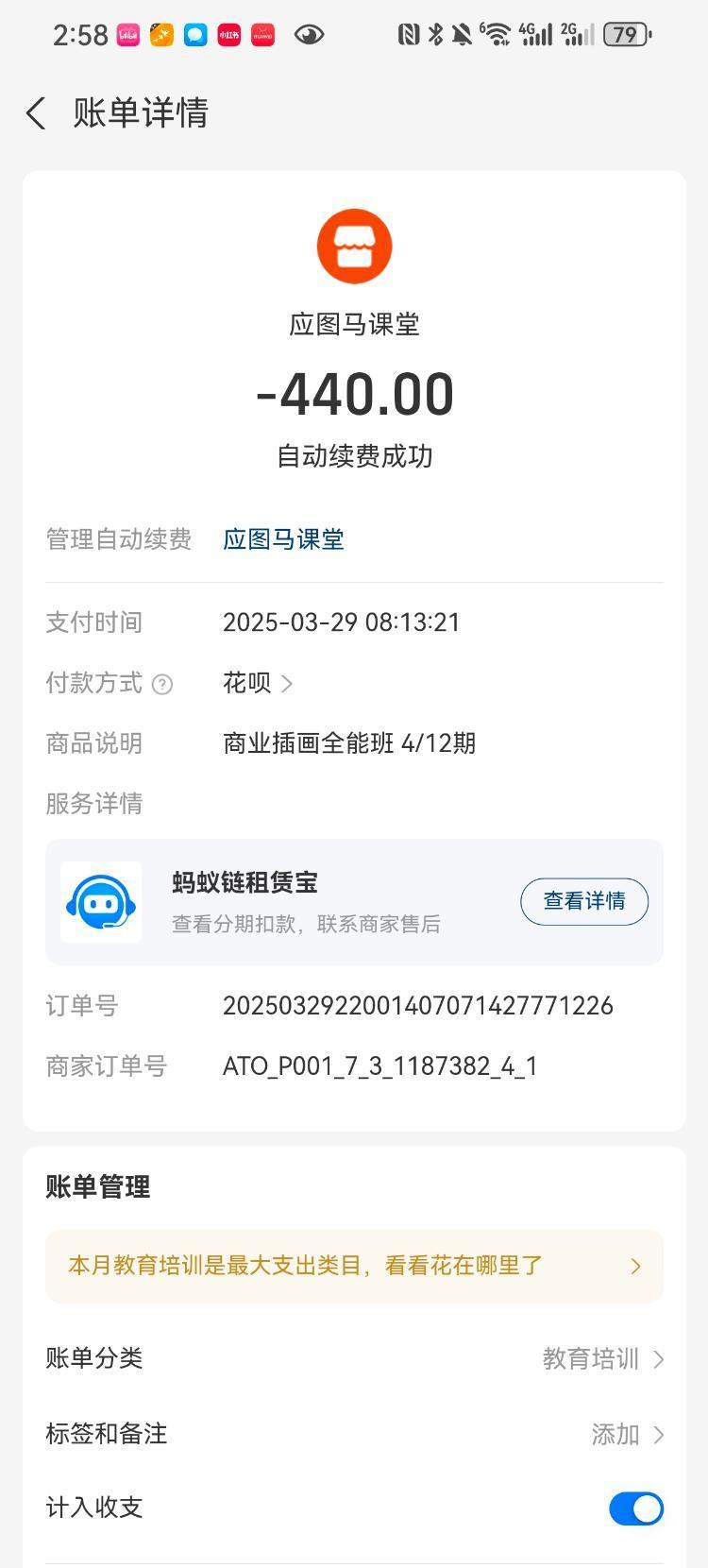Tap 查看详情 on 蚂蚁链租赁宝 card
This screenshot has height=1568, width=708.
point(584,901)
